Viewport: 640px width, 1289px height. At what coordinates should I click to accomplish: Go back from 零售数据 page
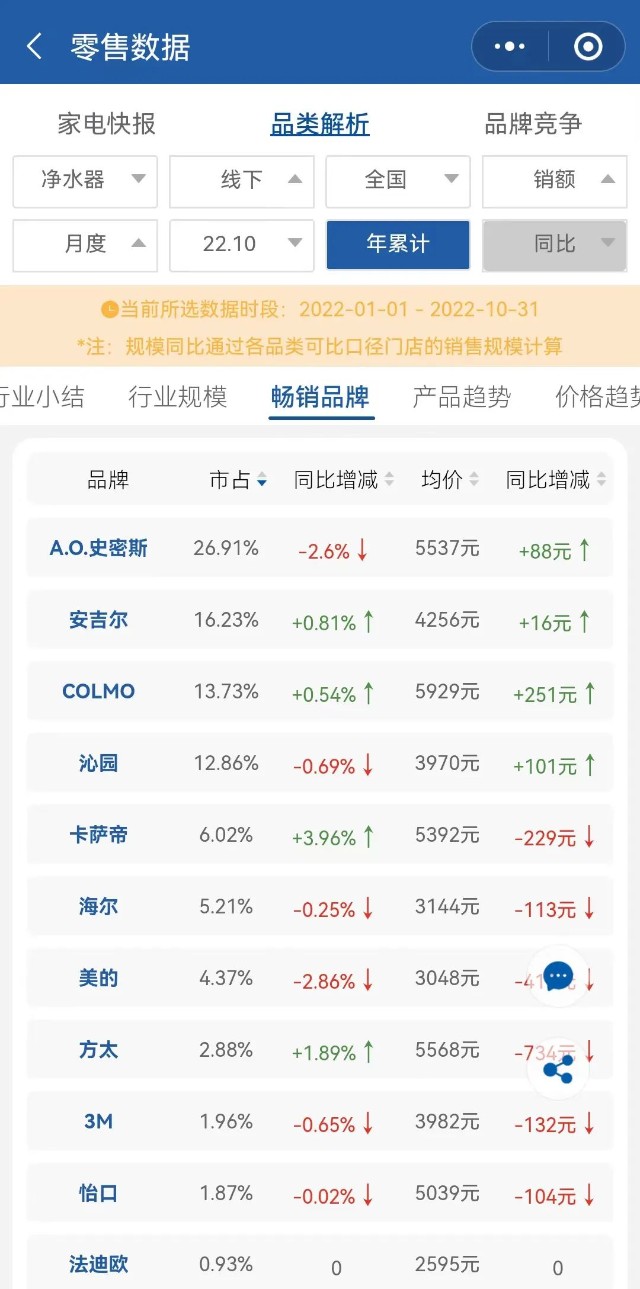pyautogui.click(x=34, y=46)
